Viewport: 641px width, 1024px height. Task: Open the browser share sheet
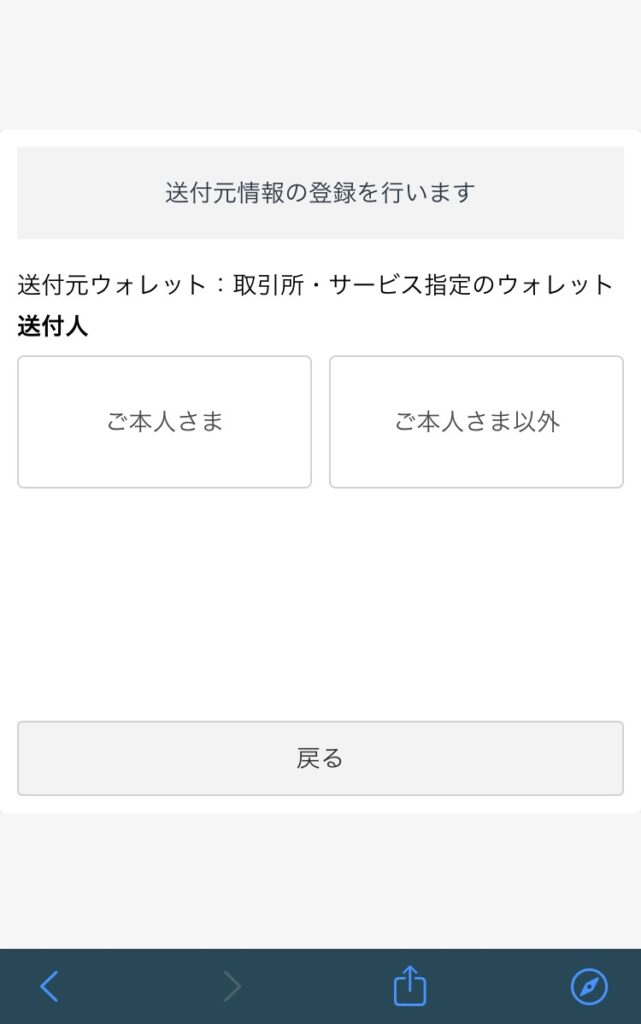(409, 986)
